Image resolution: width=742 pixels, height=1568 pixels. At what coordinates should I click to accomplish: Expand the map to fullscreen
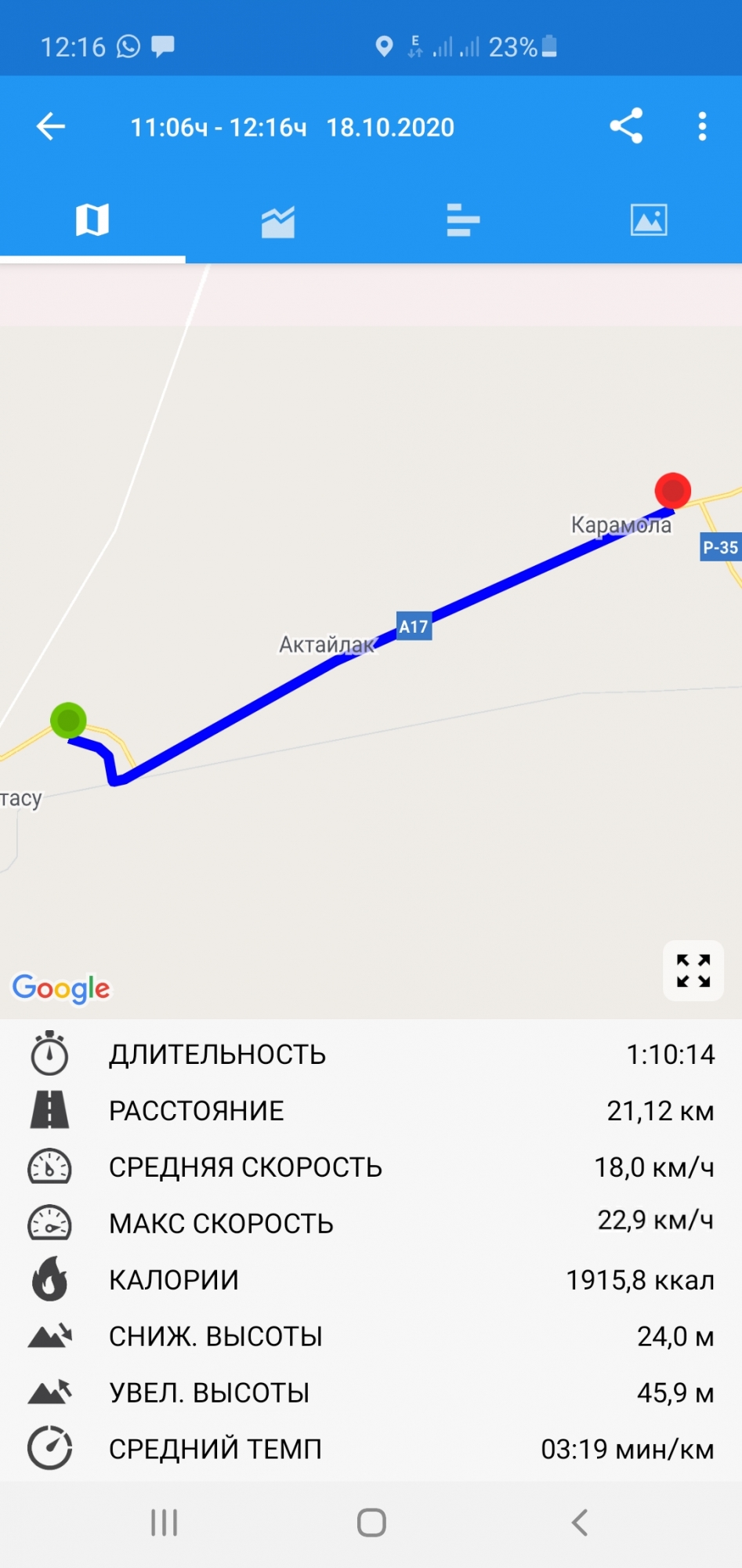point(693,971)
